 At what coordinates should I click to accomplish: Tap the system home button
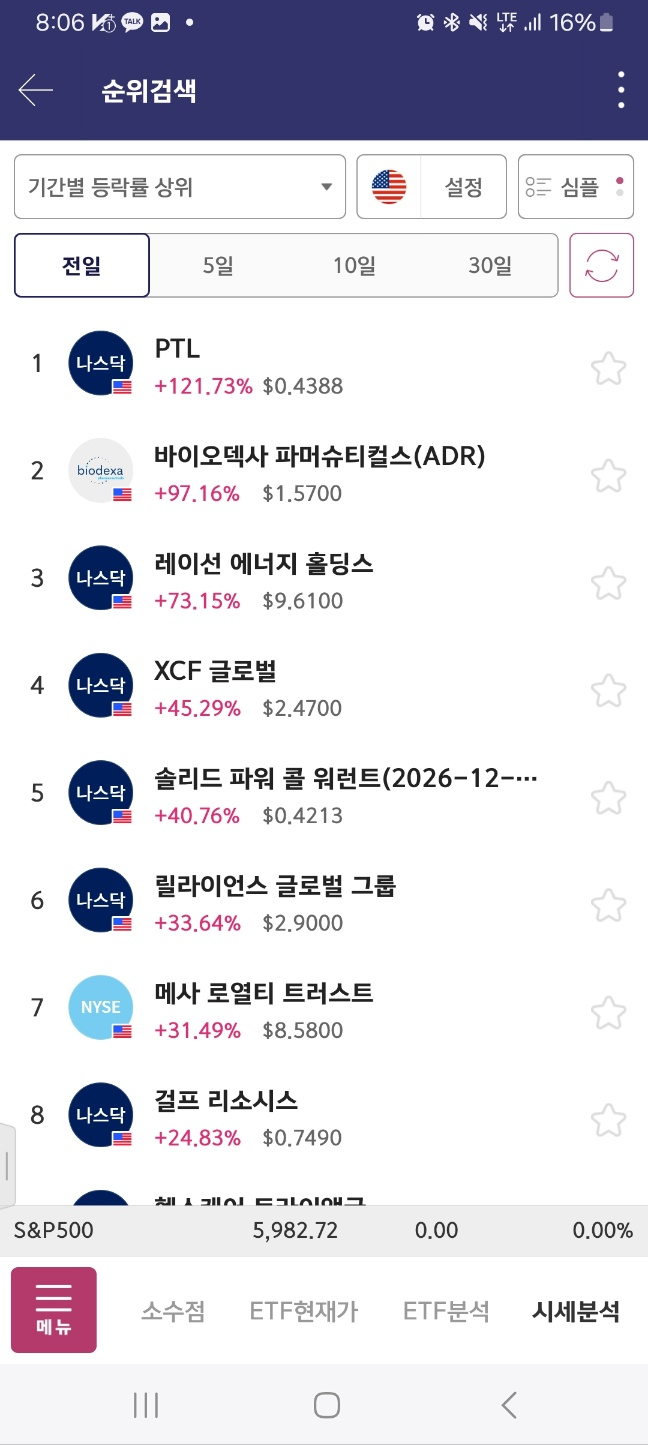[327, 1405]
